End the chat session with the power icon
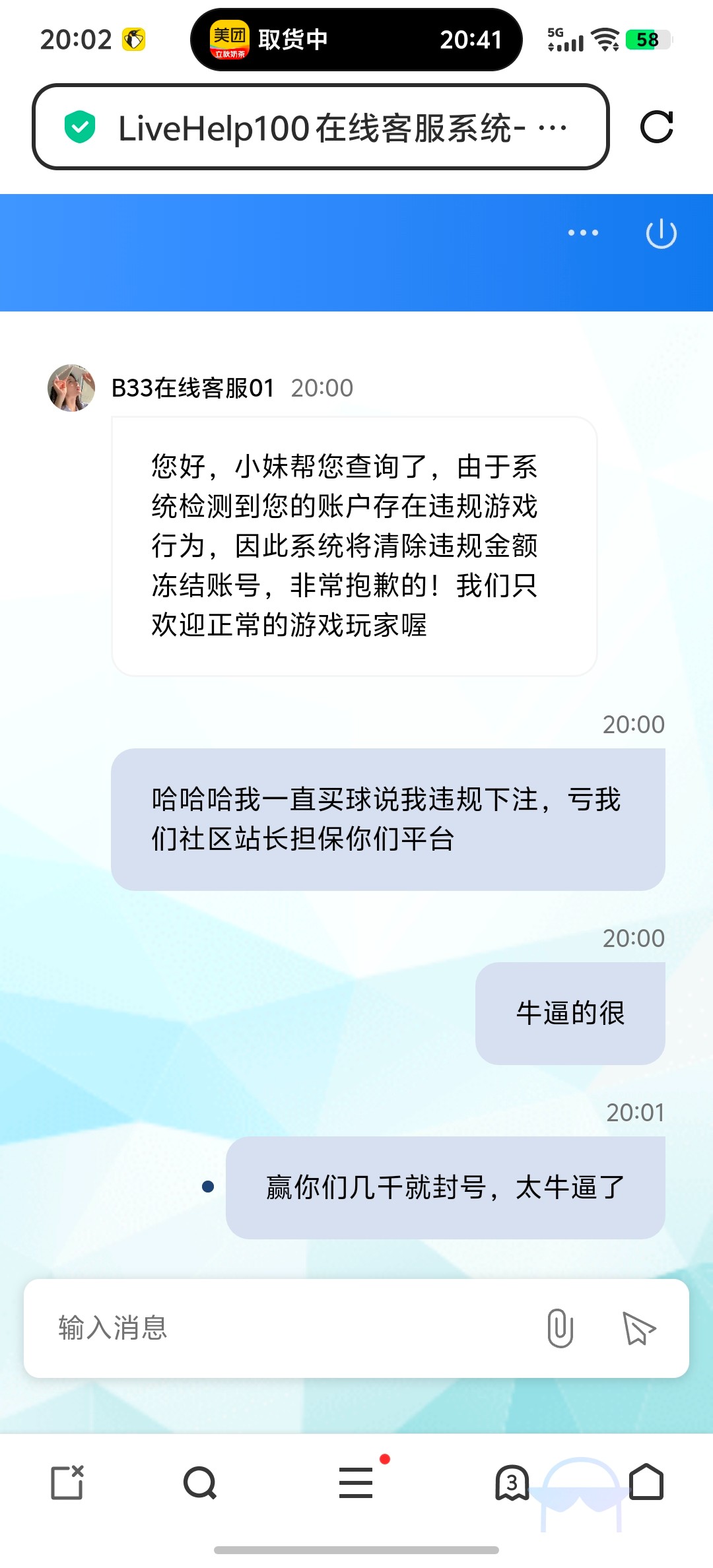Viewport: 713px width, 1568px height. (662, 232)
